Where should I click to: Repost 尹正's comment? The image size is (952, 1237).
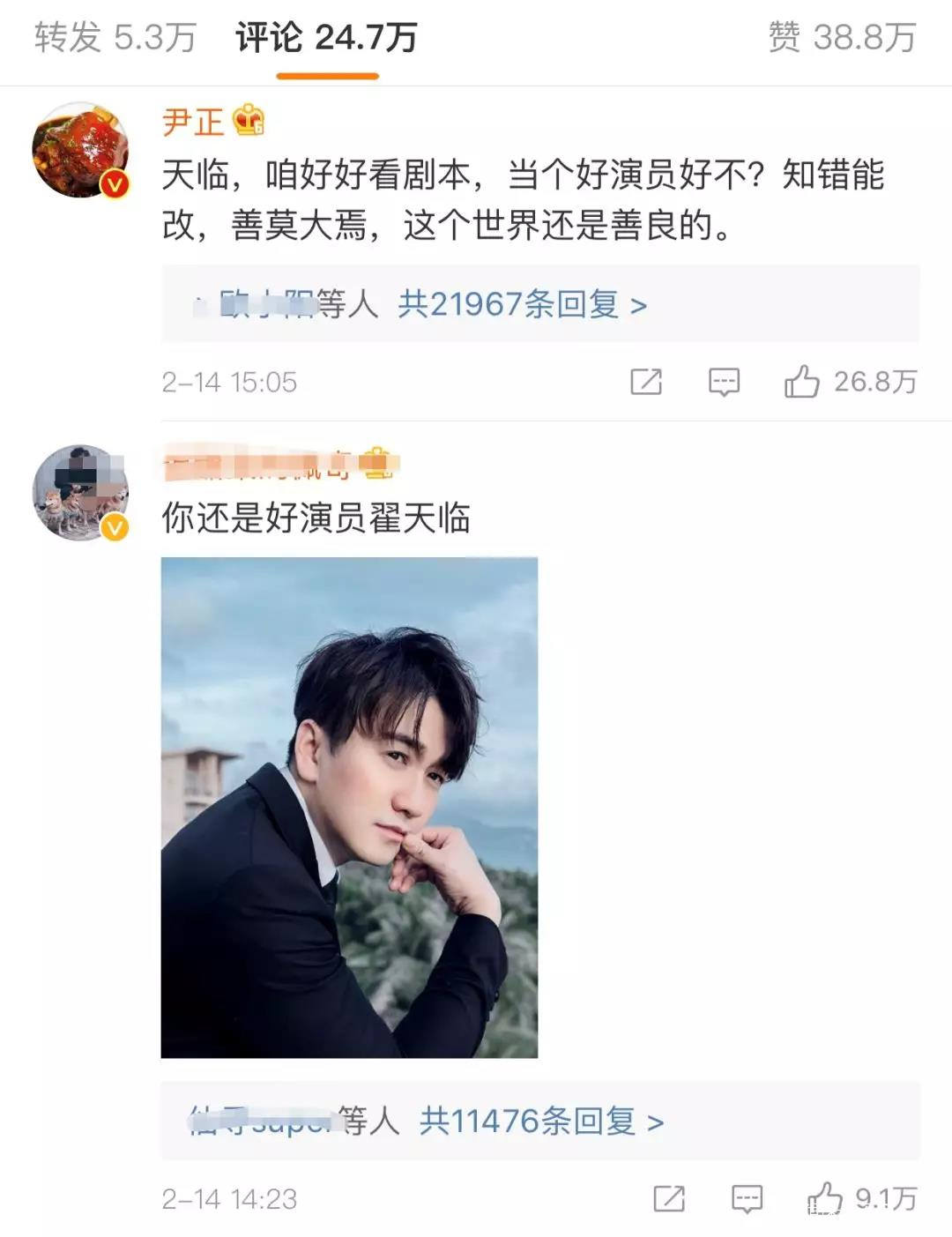(645, 382)
